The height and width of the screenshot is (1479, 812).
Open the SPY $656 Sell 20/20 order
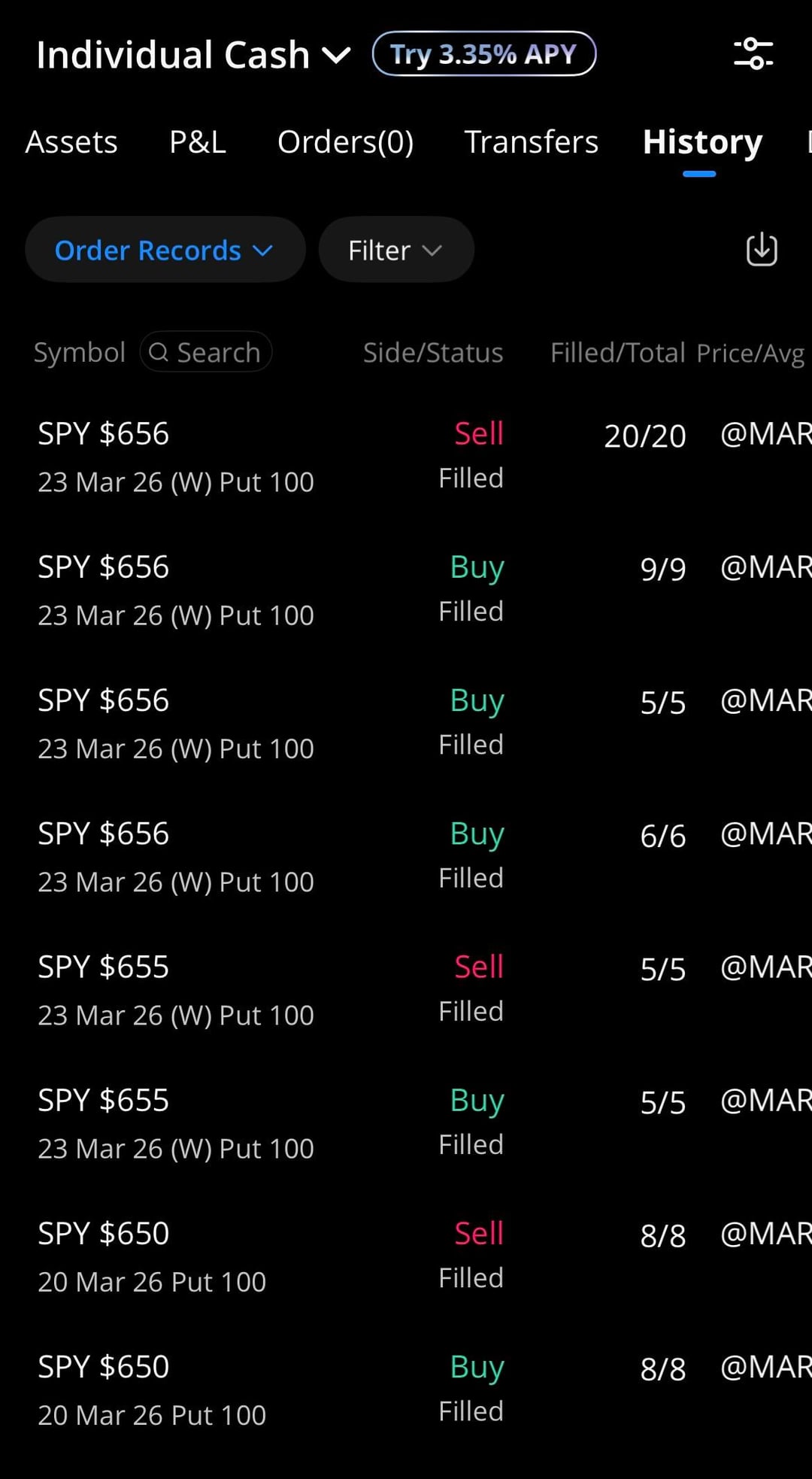pyautogui.click(x=406, y=457)
